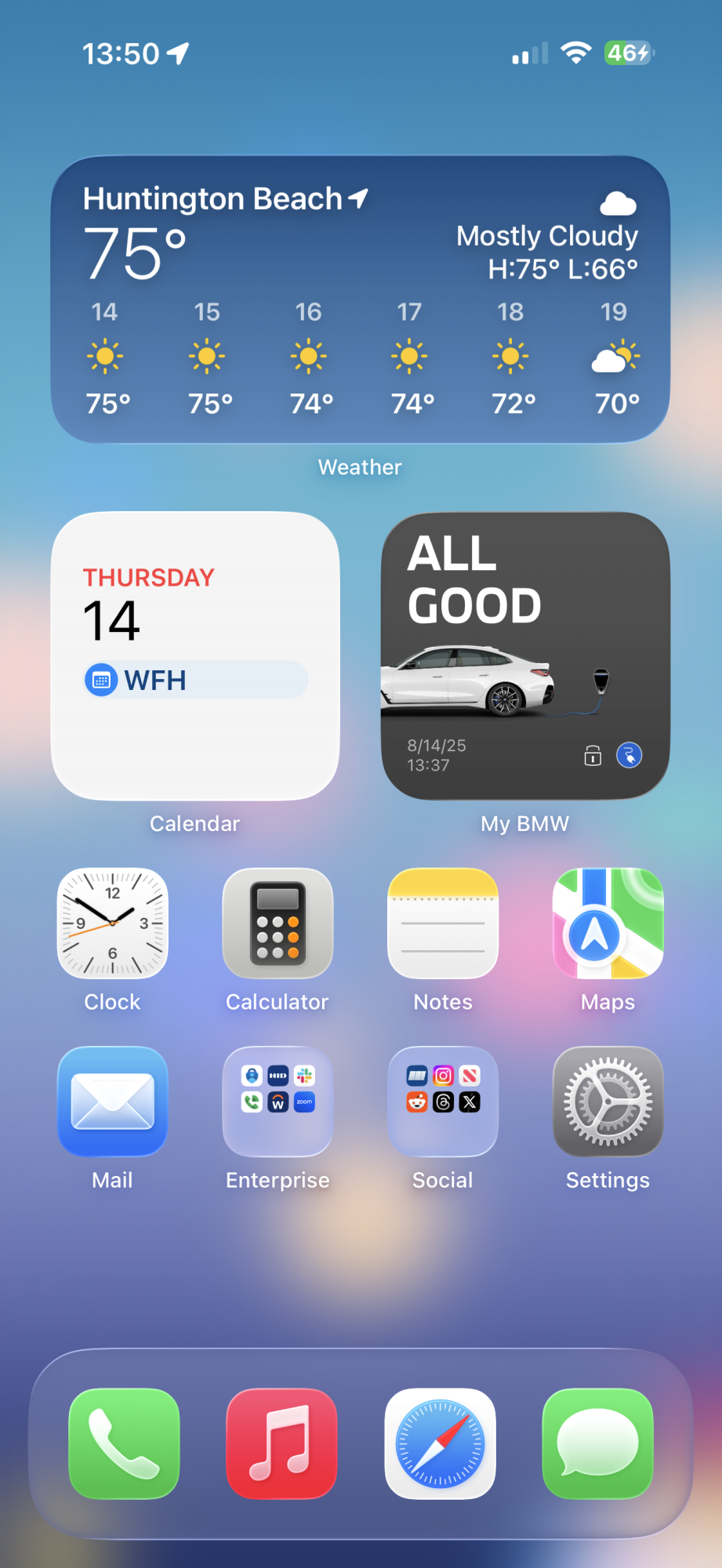Open Messages in the dock

click(x=597, y=1443)
